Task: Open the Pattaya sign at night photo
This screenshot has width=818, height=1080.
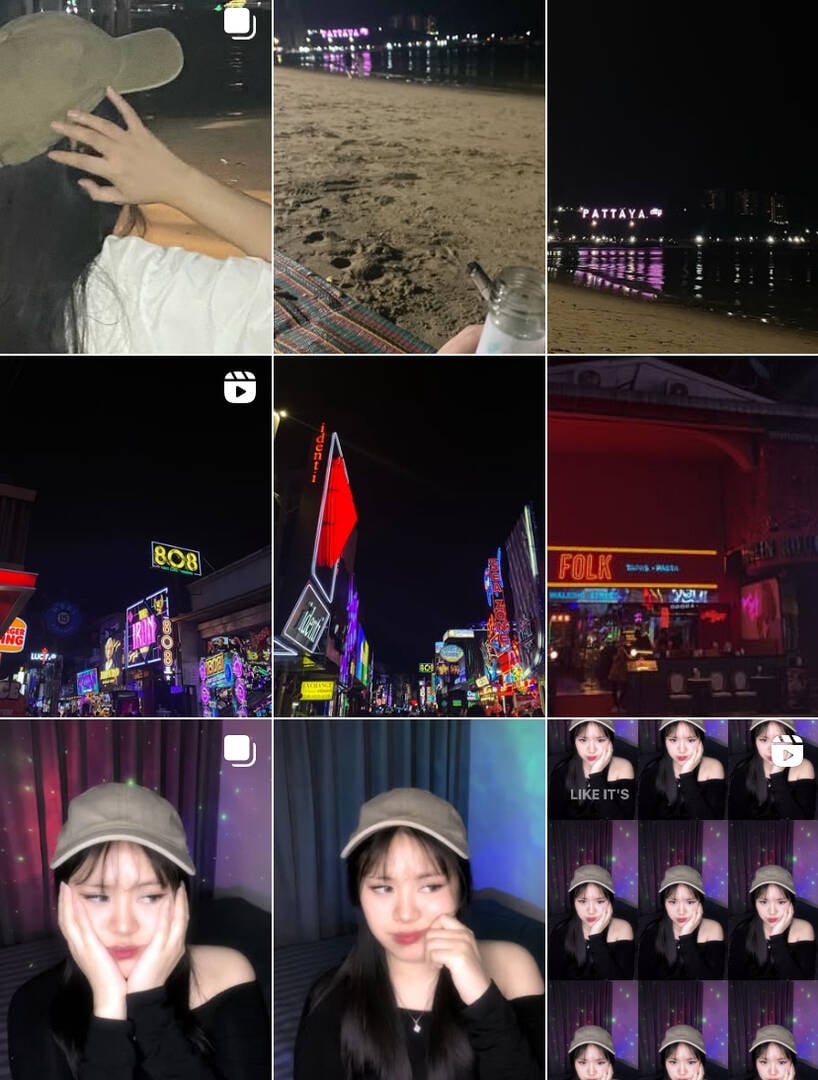Action: pos(682,176)
